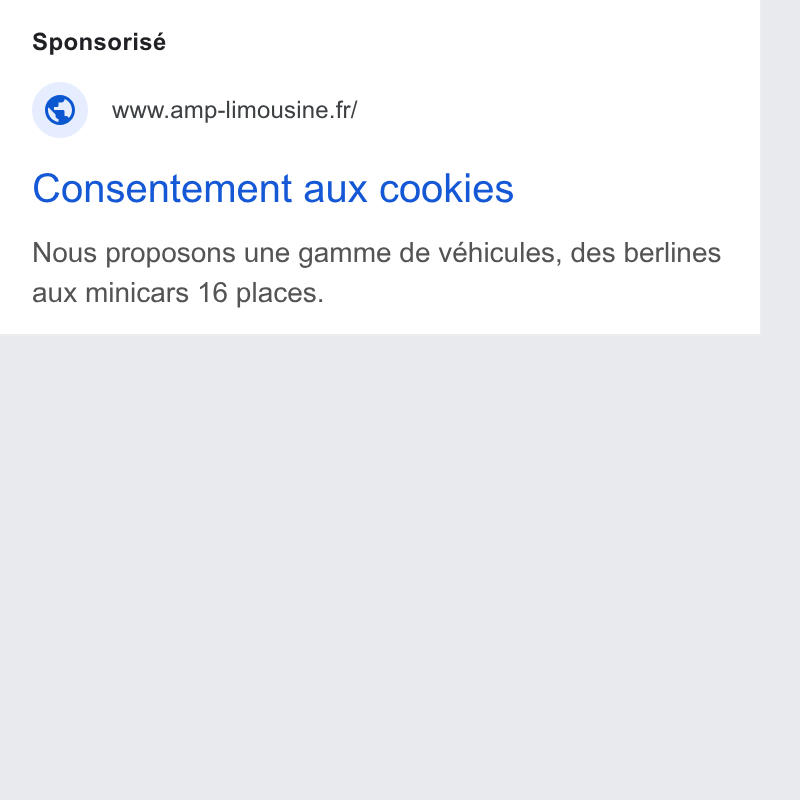Tap the www.amp-limousine.fr URL
800x800 pixels.
point(235,110)
